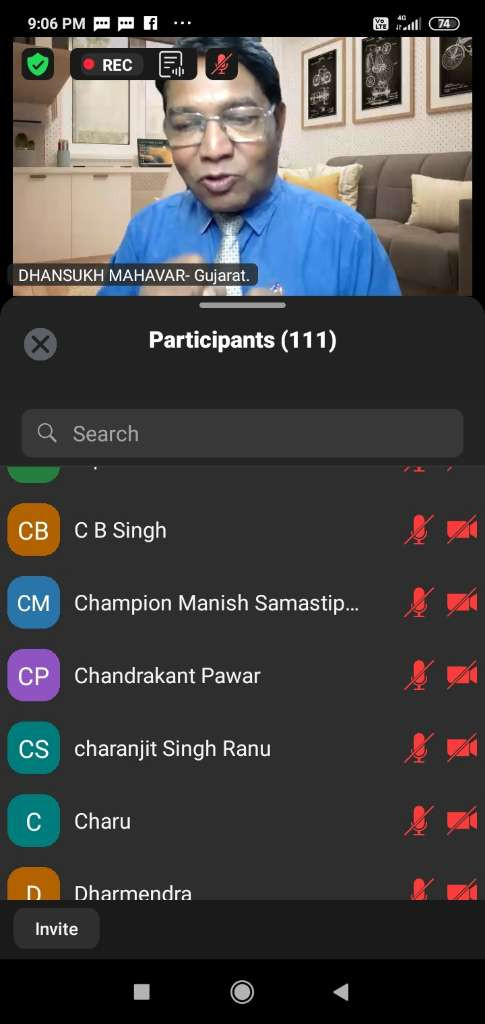485x1024 pixels.
Task: Tap the system back button
Action: coord(341,991)
